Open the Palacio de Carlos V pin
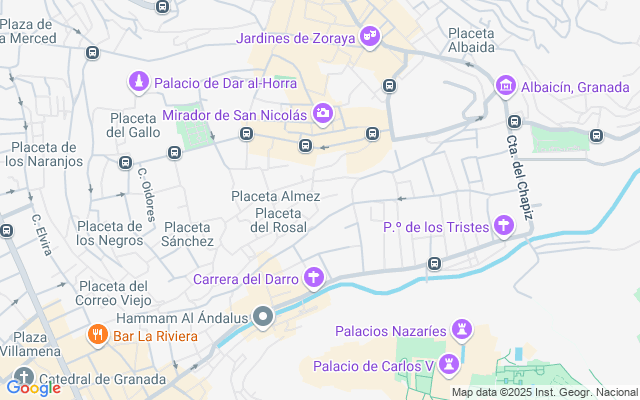The width and height of the screenshot is (640, 400). coord(448,364)
